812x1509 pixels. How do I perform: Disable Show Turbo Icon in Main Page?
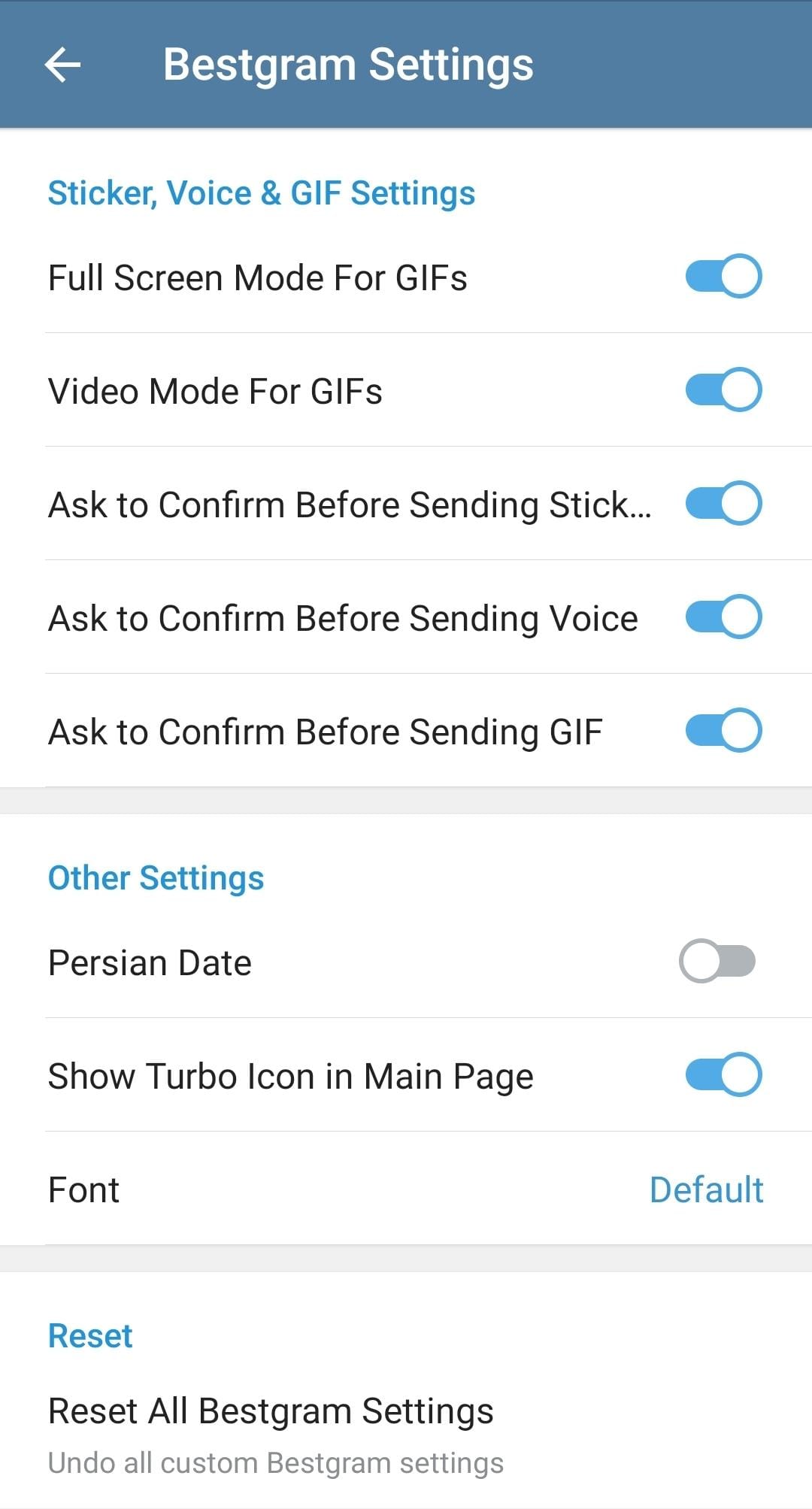coord(723,1075)
